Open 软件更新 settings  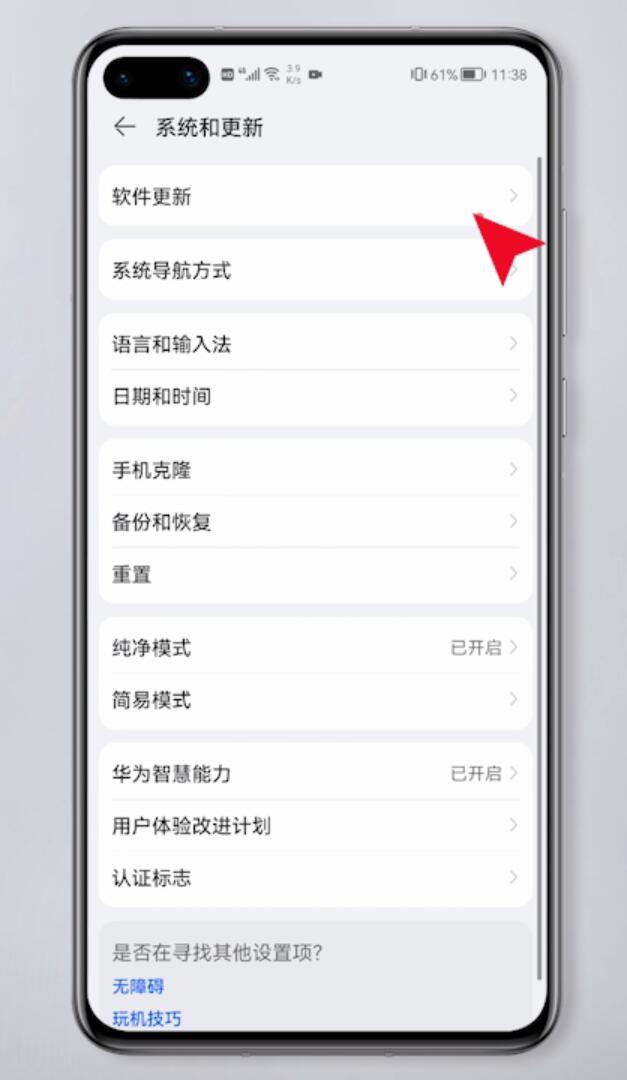316,196
